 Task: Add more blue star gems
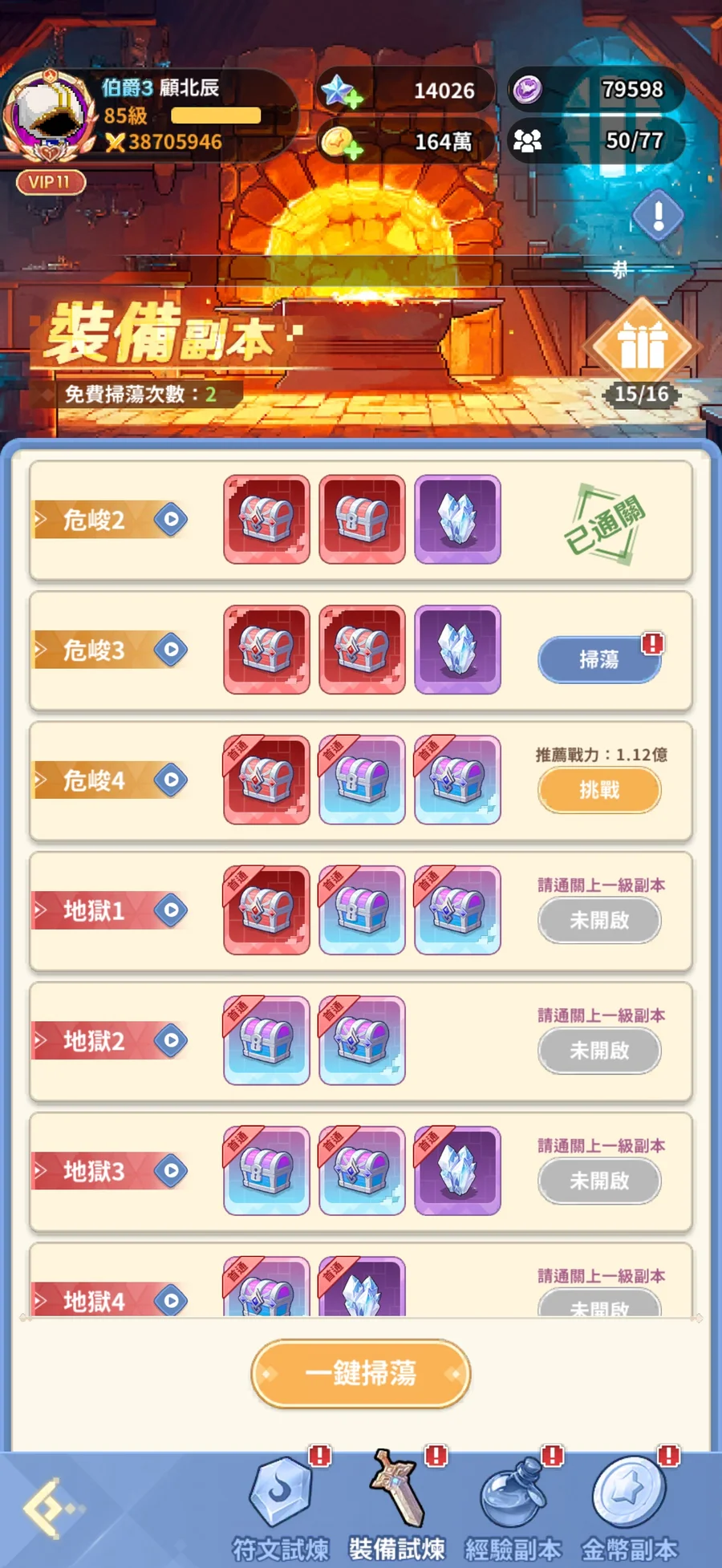[x=343, y=91]
